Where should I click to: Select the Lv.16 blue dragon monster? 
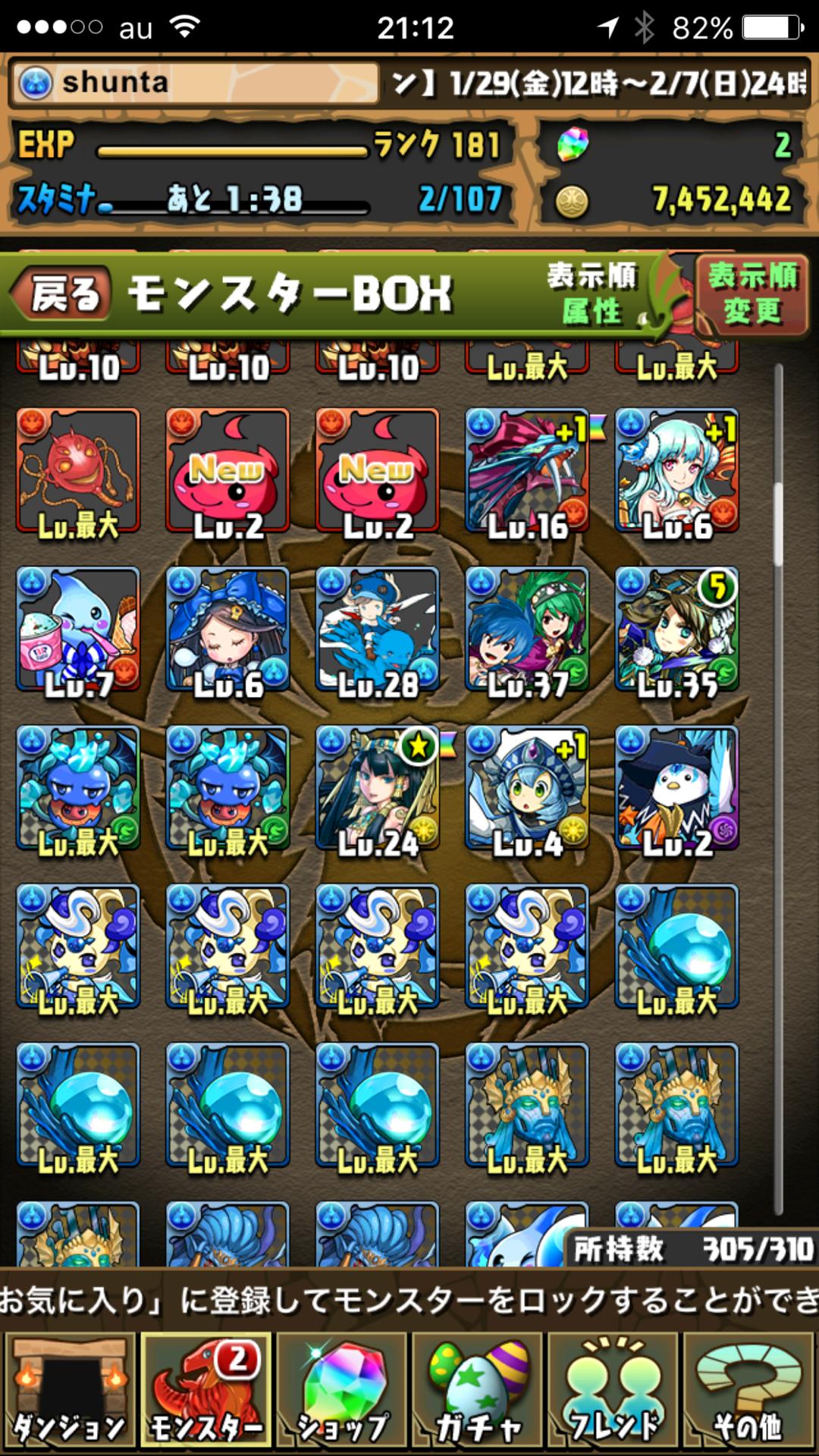coord(527,470)
